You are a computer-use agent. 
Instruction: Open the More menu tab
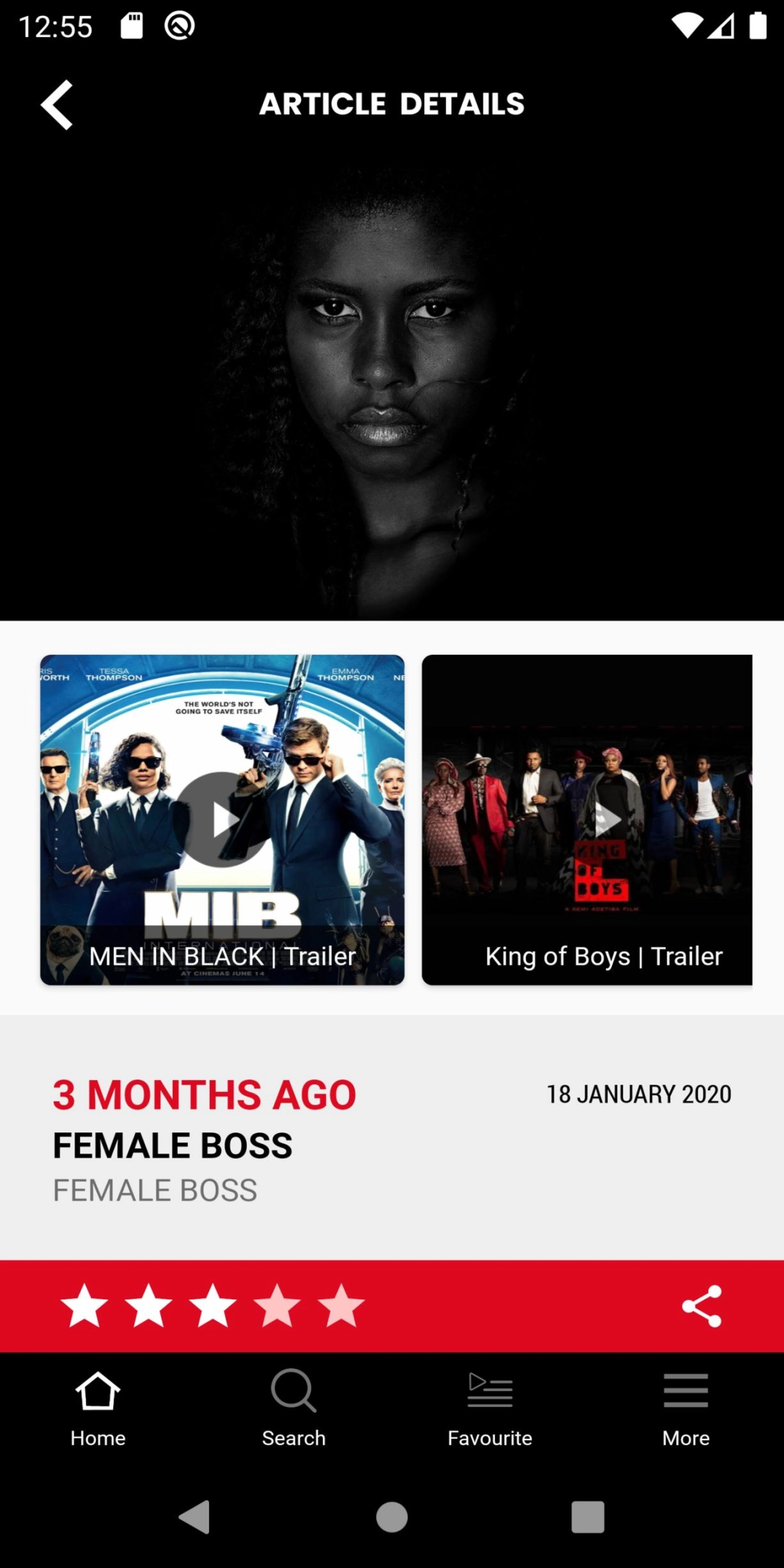click(686, 1409)
